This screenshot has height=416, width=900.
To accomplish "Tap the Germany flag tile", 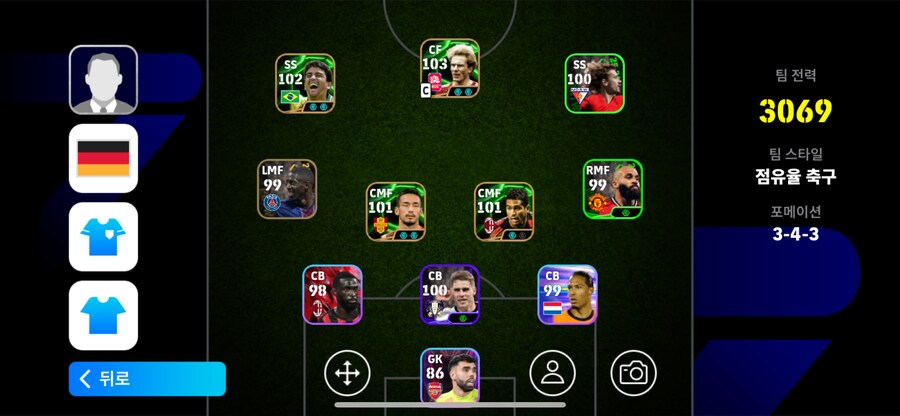I will [x=103, y=158].
